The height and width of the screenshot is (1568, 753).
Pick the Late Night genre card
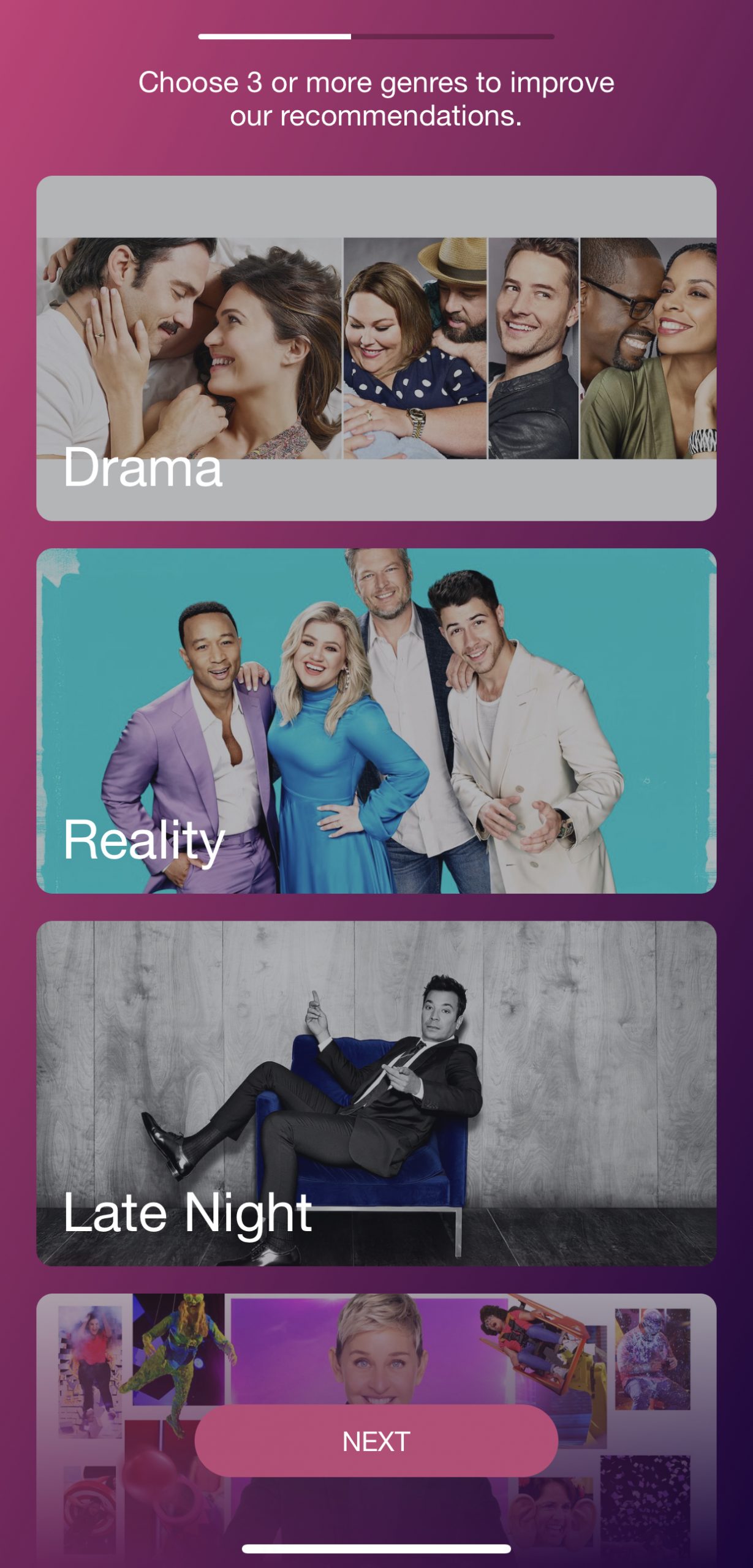[x=376, y=1093]
